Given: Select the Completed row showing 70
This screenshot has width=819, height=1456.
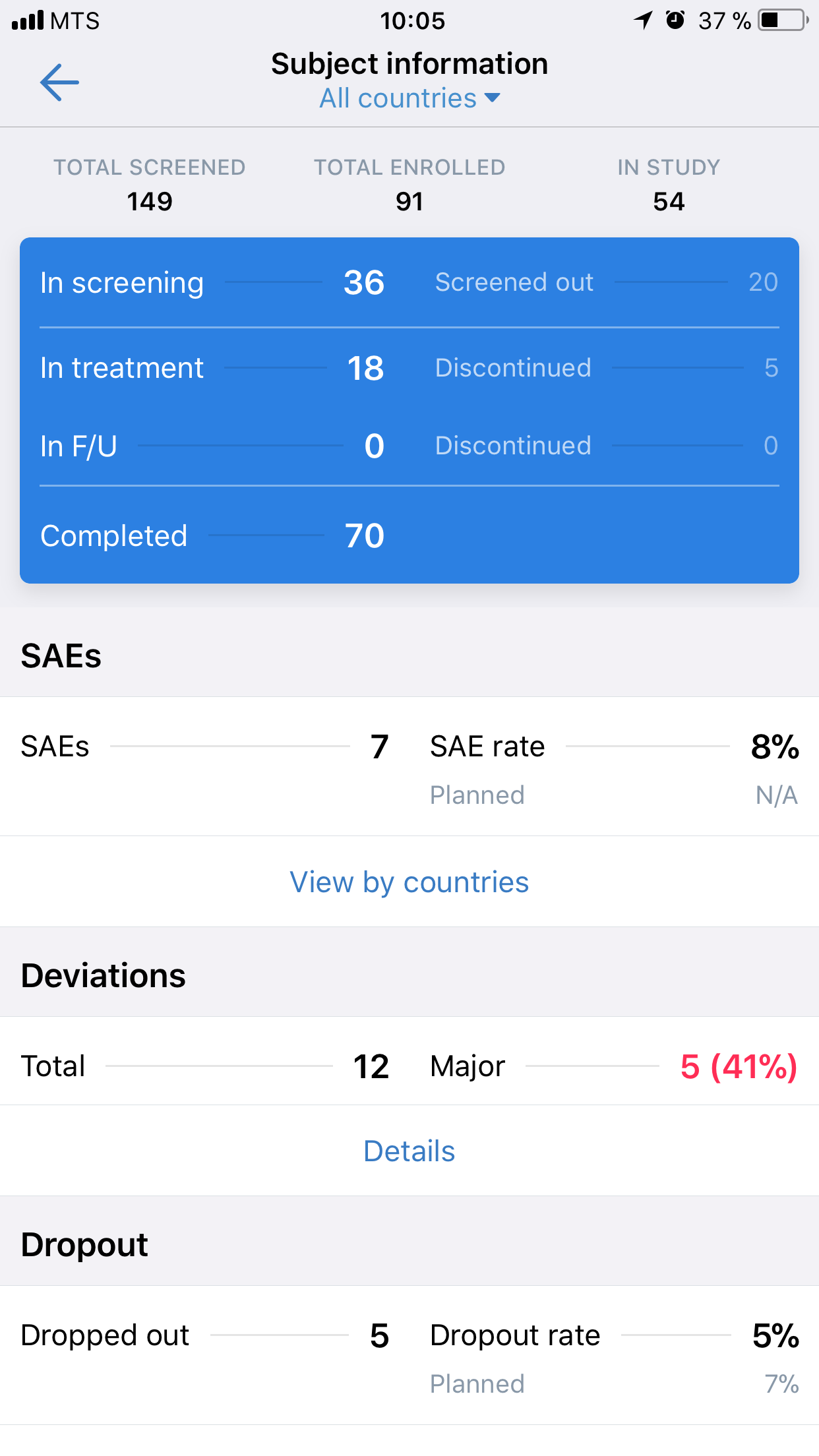Looking at the screenshot, I should tap(211, 536).
